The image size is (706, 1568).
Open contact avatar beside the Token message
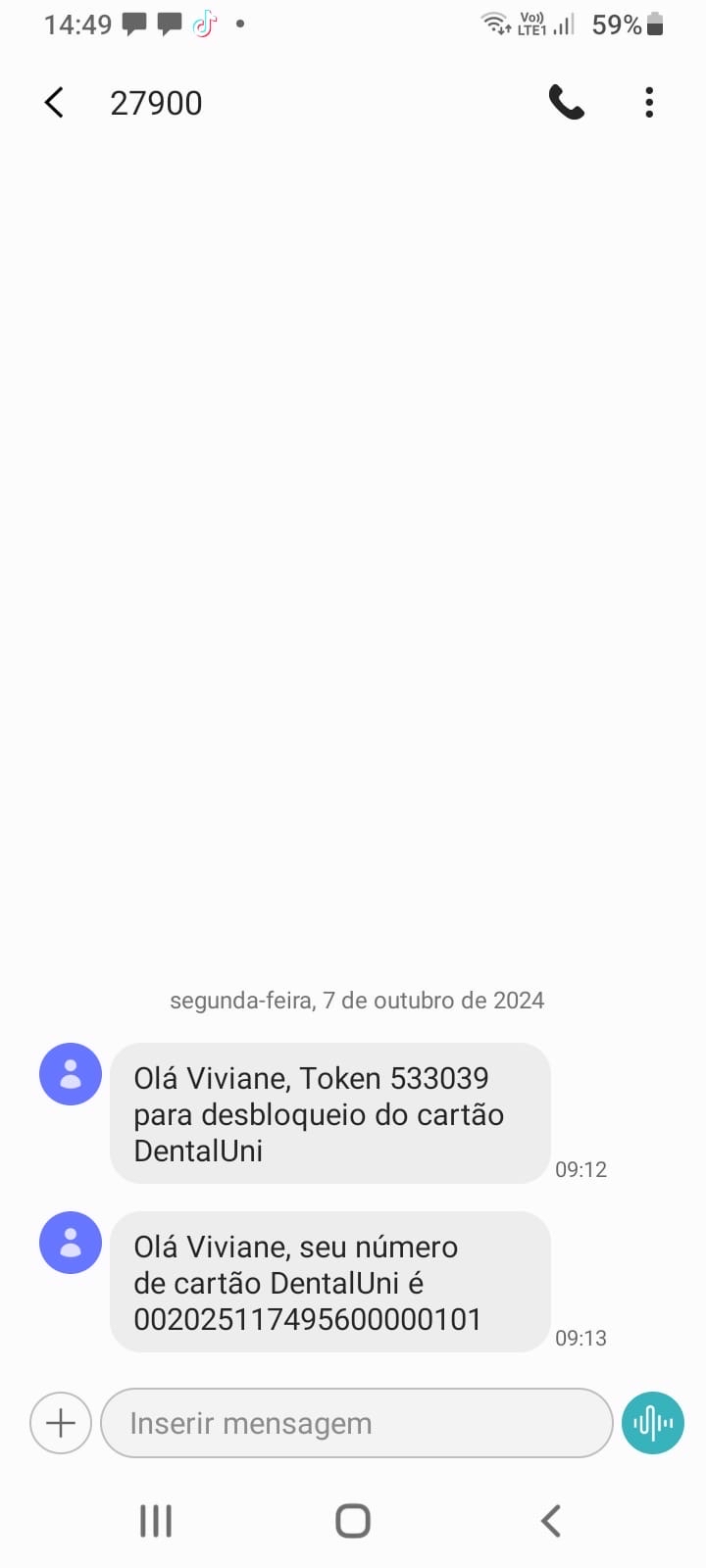click(71, 1074)
